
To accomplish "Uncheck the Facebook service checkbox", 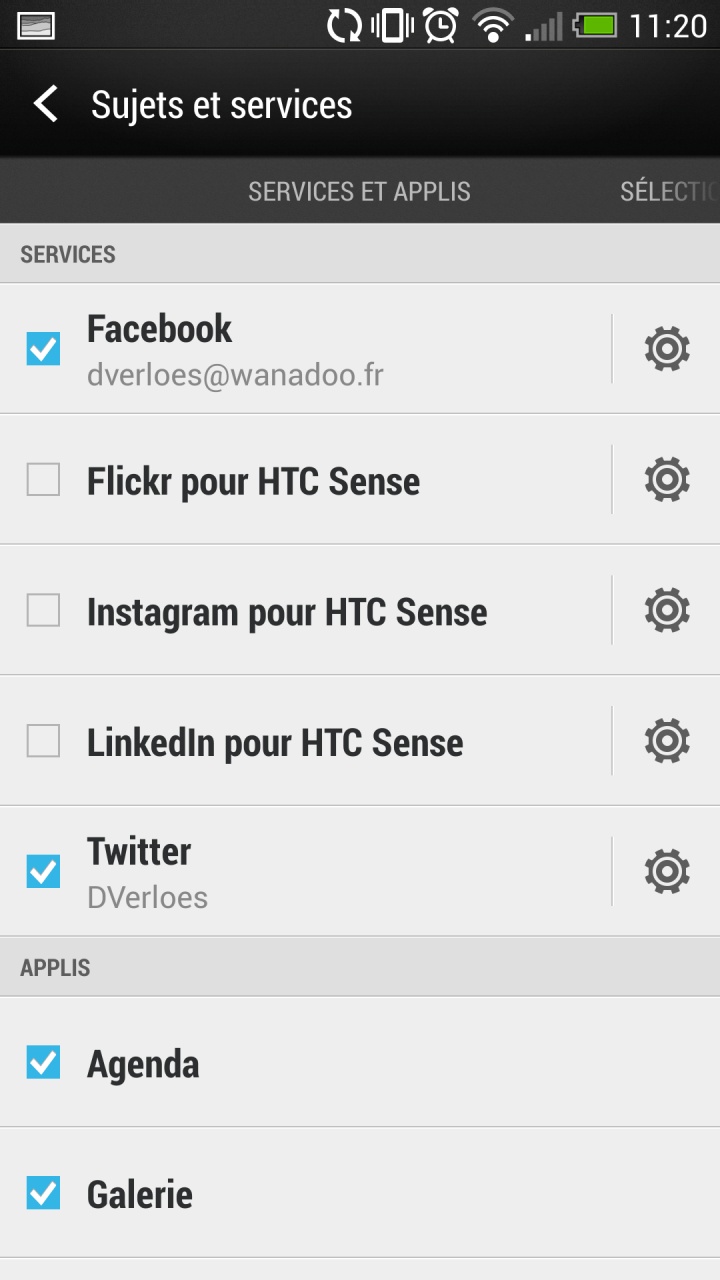I will 43,349.
